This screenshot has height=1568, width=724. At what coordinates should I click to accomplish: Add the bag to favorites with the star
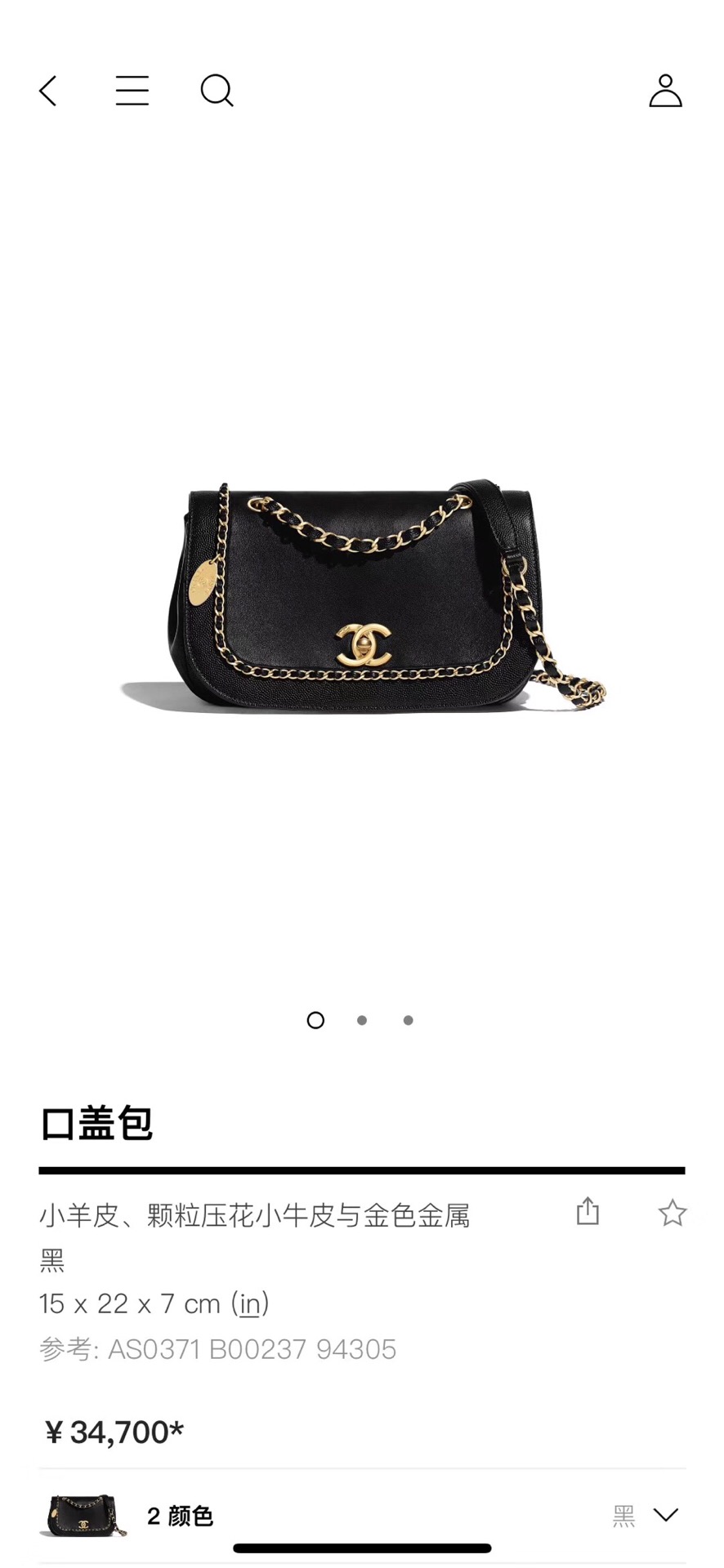click(x=672, y=1213)
